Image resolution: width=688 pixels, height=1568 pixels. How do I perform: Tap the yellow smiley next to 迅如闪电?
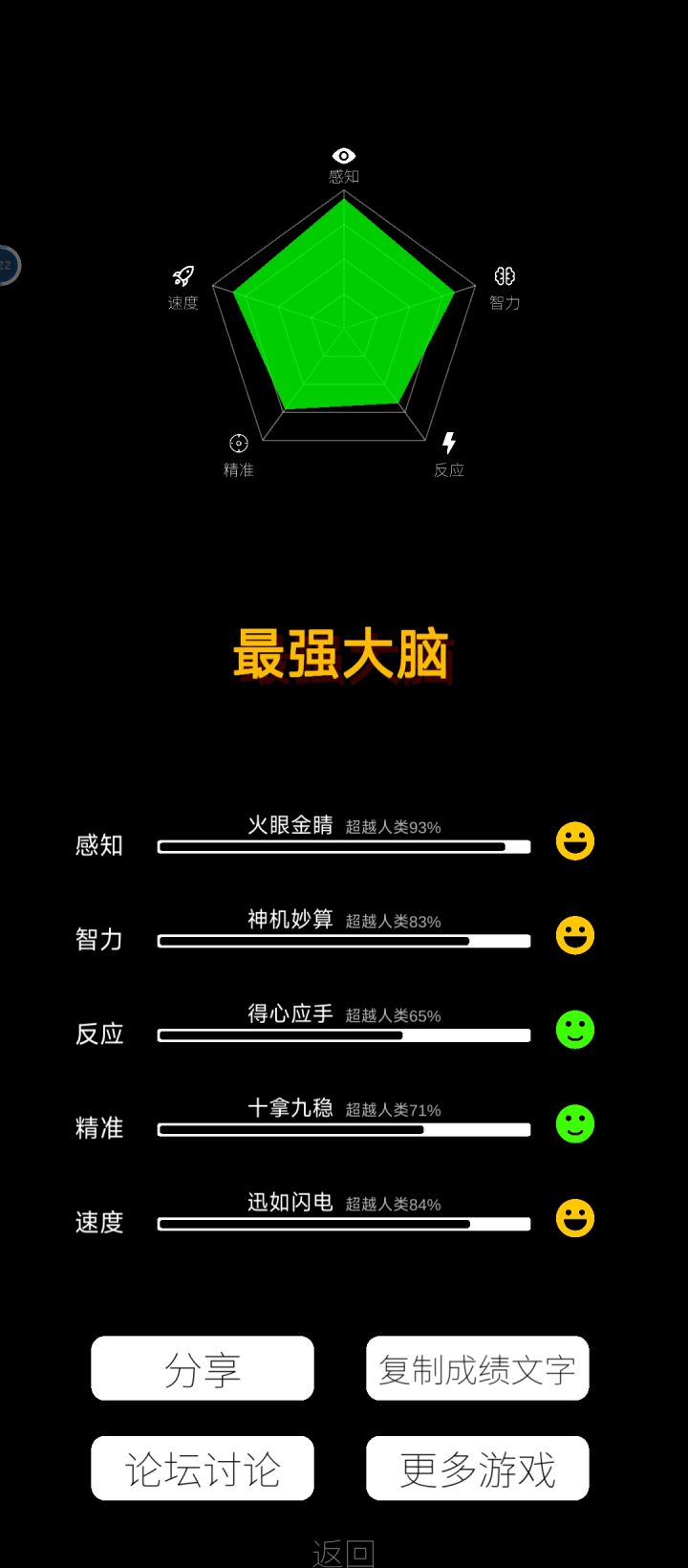tap(574, 1218)
